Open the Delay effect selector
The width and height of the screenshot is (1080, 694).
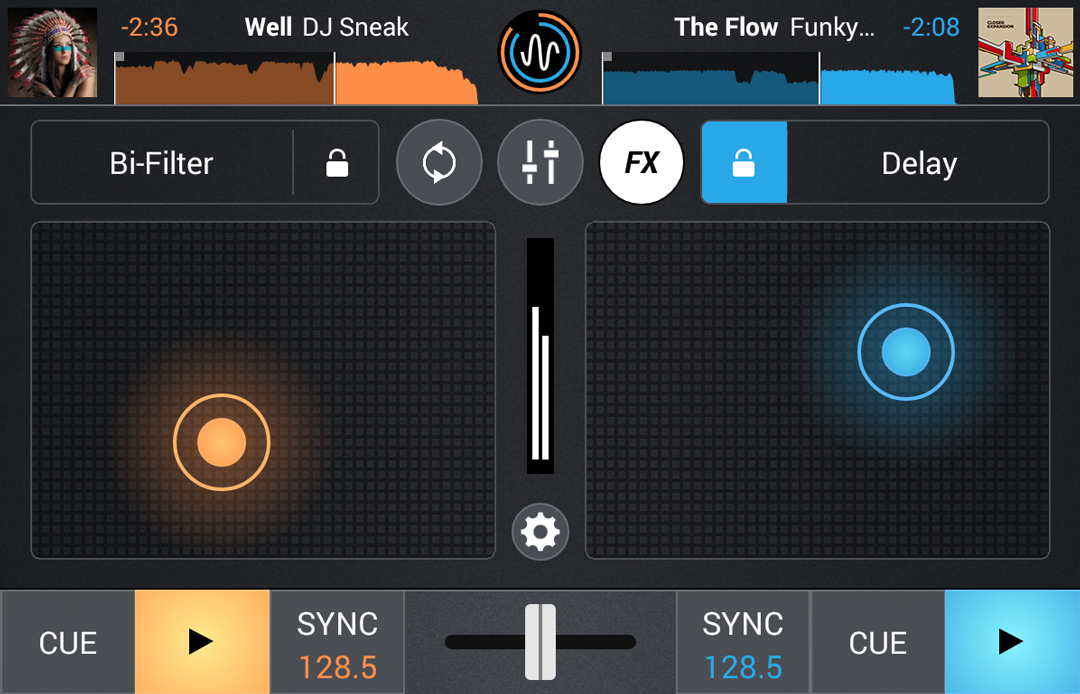918,163
